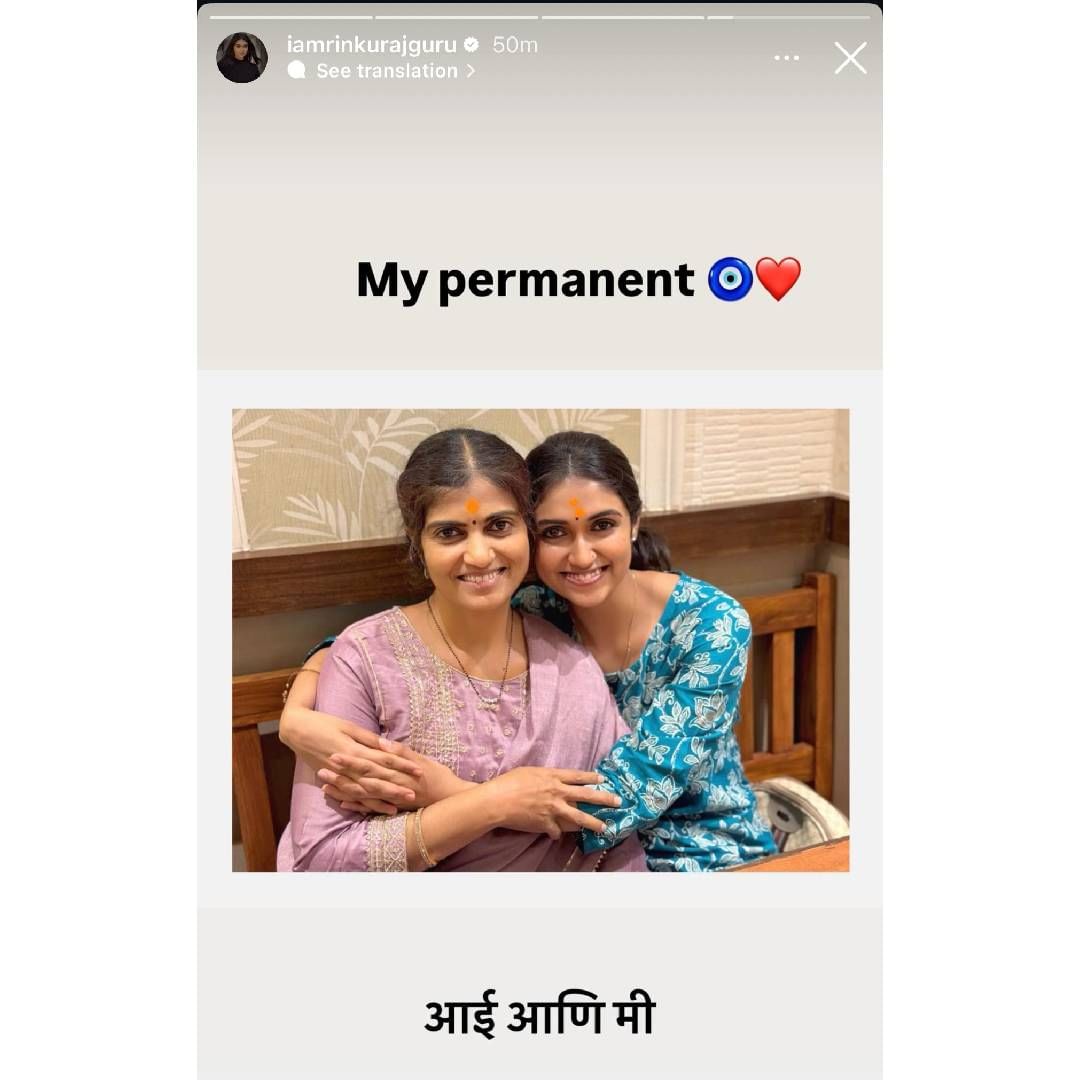Open the story options menu
The image size is (1080, 1080).
(x=786, y=58)
